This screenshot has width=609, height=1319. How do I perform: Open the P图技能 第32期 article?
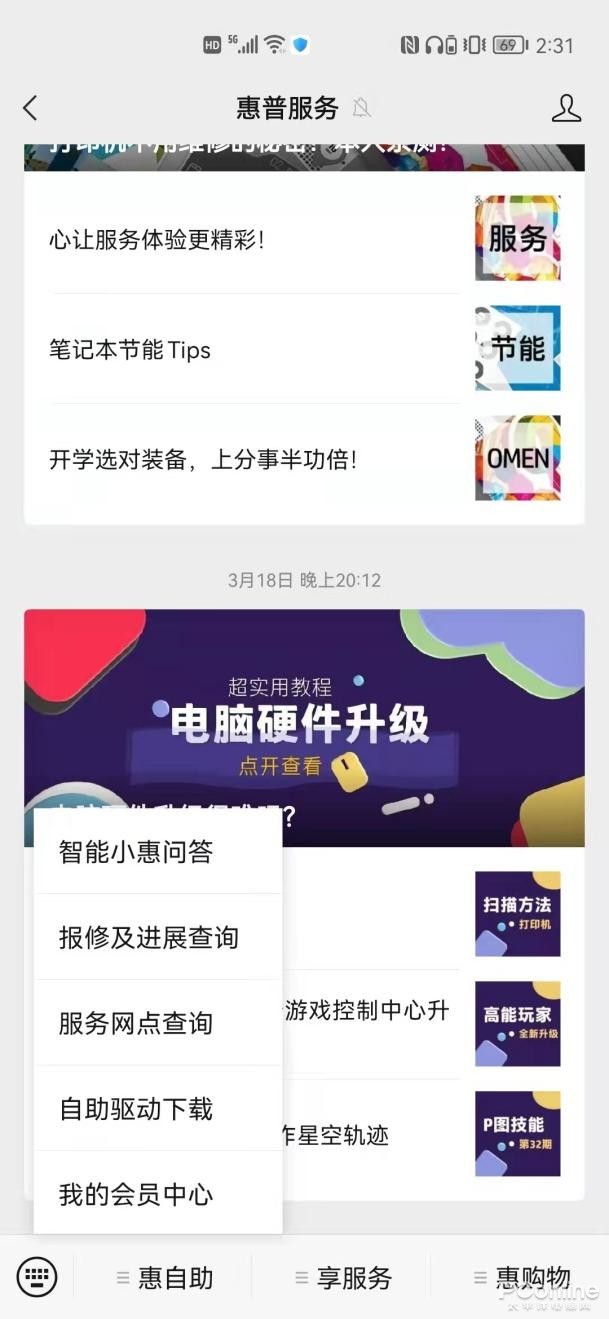(517, 1133)
